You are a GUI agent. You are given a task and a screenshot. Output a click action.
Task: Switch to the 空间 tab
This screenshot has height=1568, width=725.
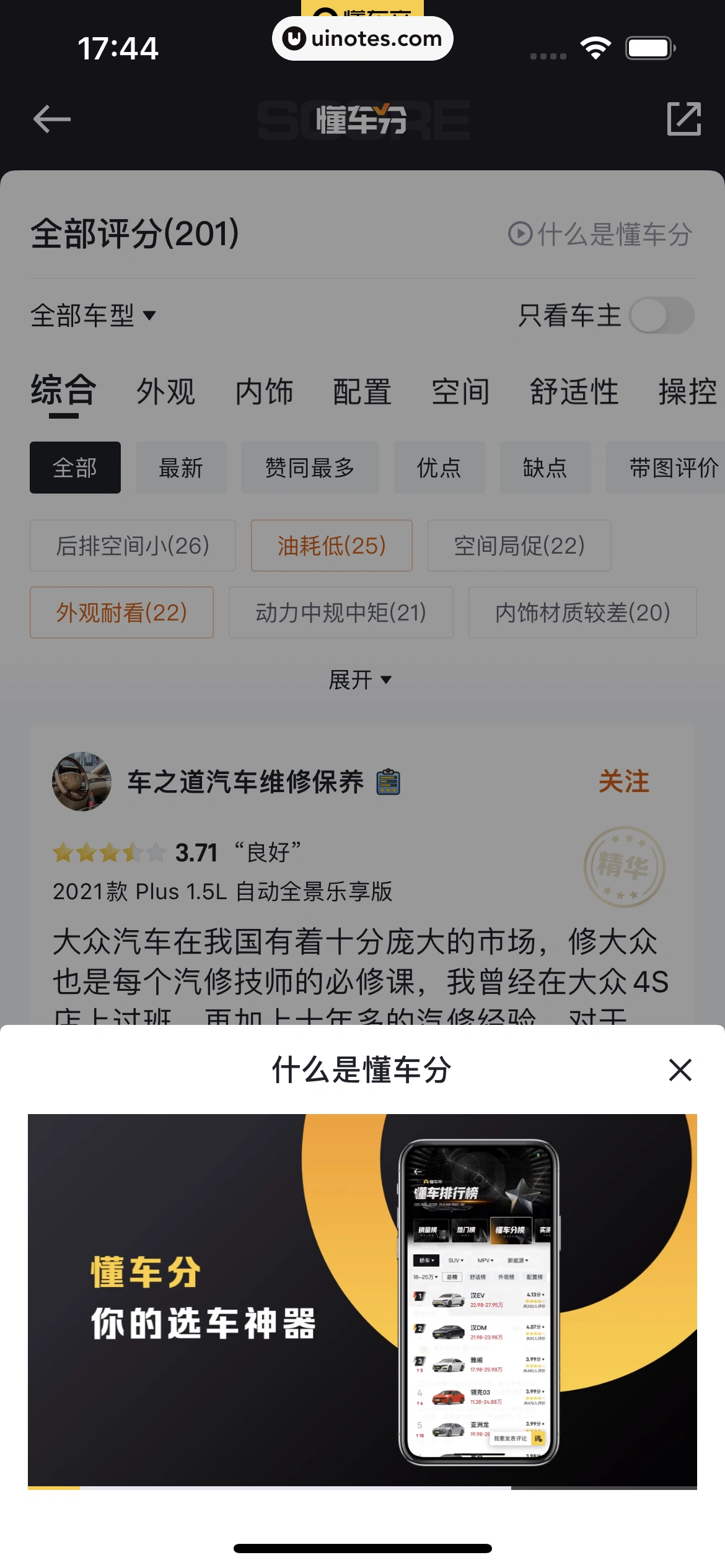460,392
